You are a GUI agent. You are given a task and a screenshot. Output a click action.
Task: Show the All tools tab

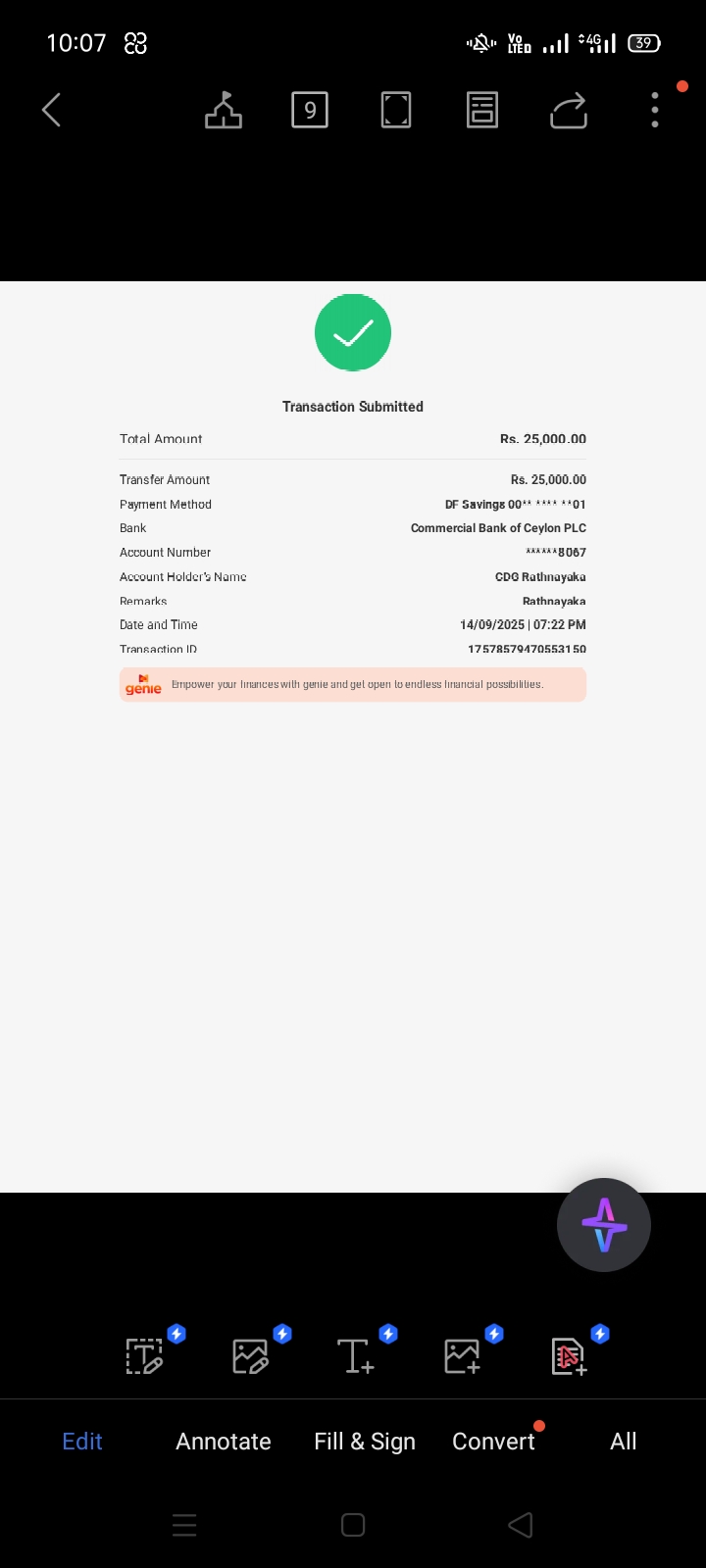624,1442
